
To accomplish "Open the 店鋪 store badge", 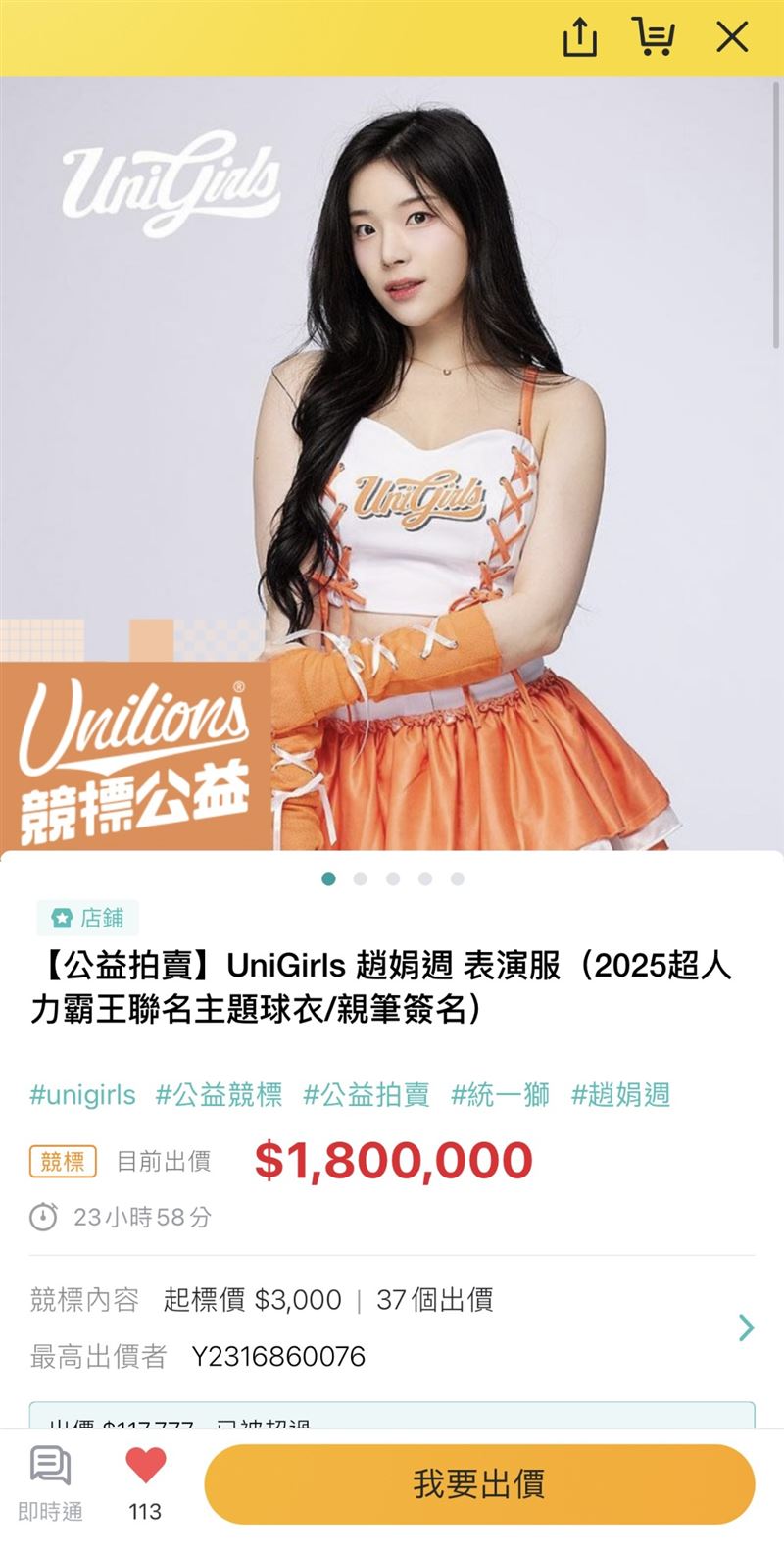I will click(88, 918).
